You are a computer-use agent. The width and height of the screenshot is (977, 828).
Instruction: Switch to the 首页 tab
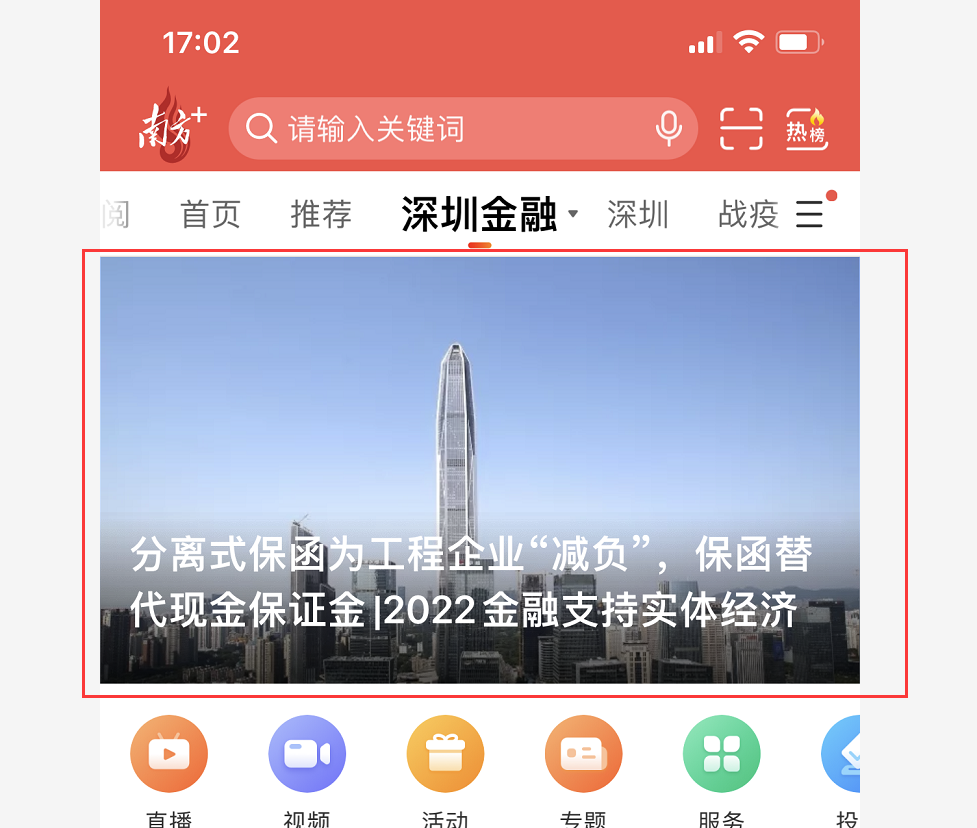210,214
